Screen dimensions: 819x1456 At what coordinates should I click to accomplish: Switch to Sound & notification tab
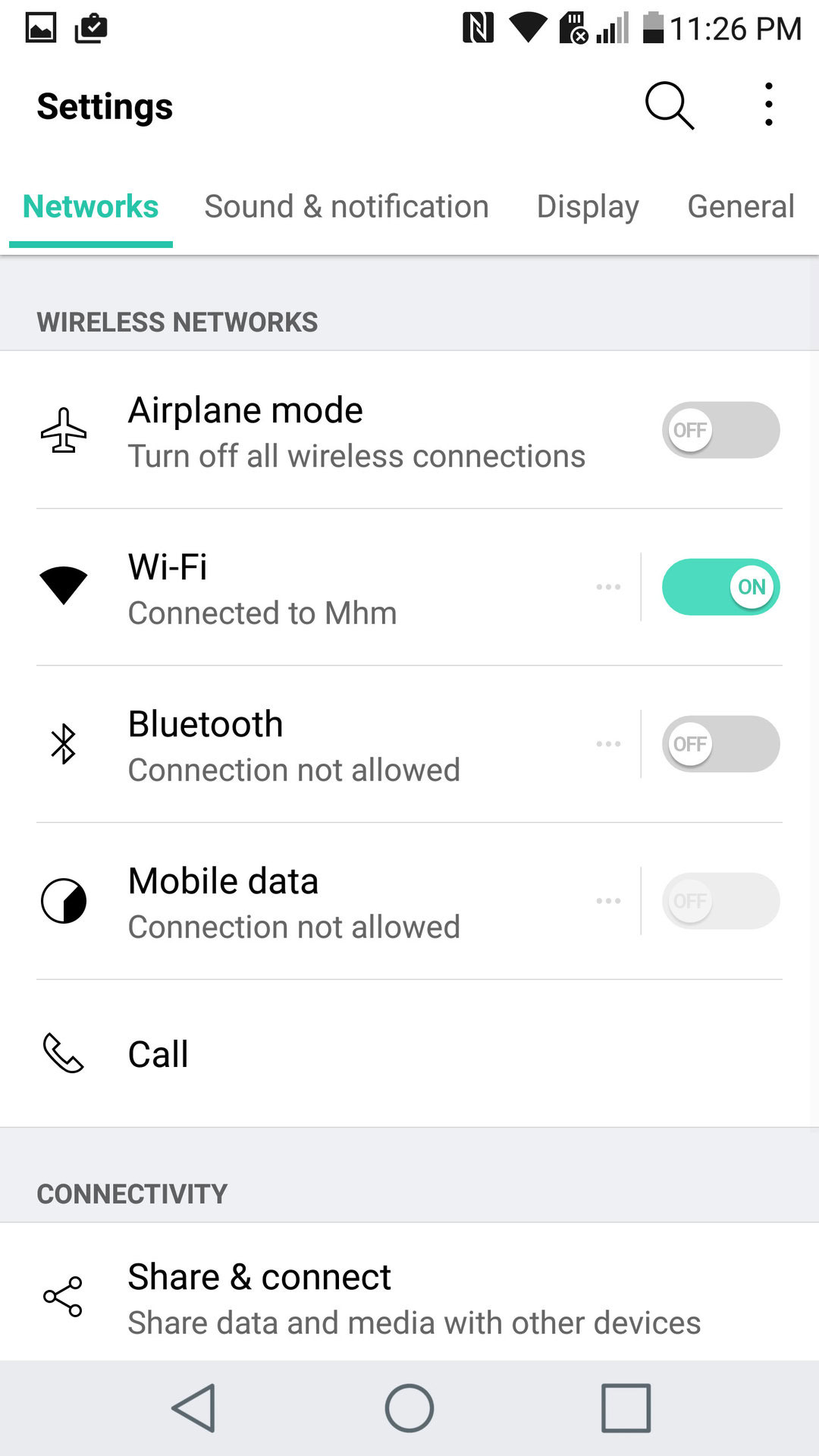click(347, 206)
